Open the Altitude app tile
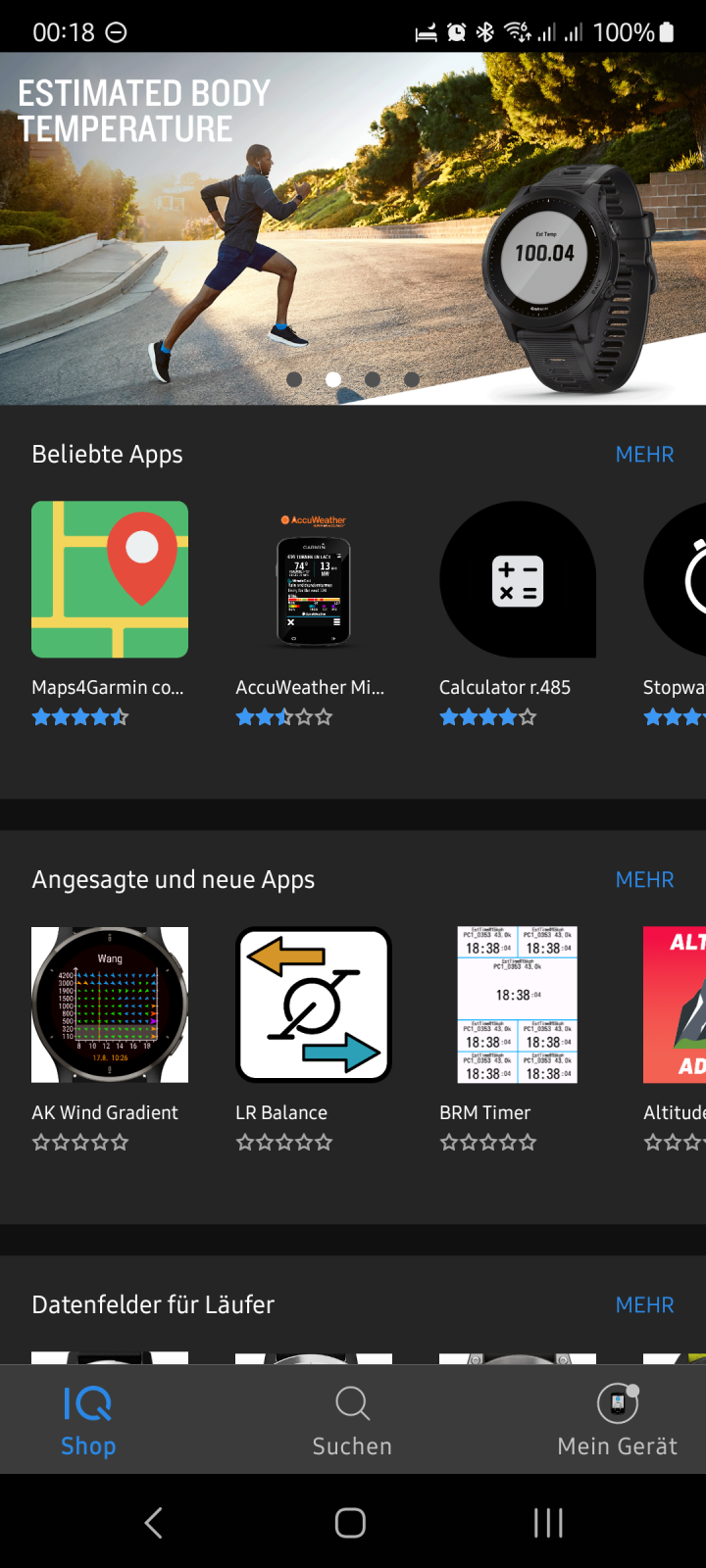 point(677,1005)
